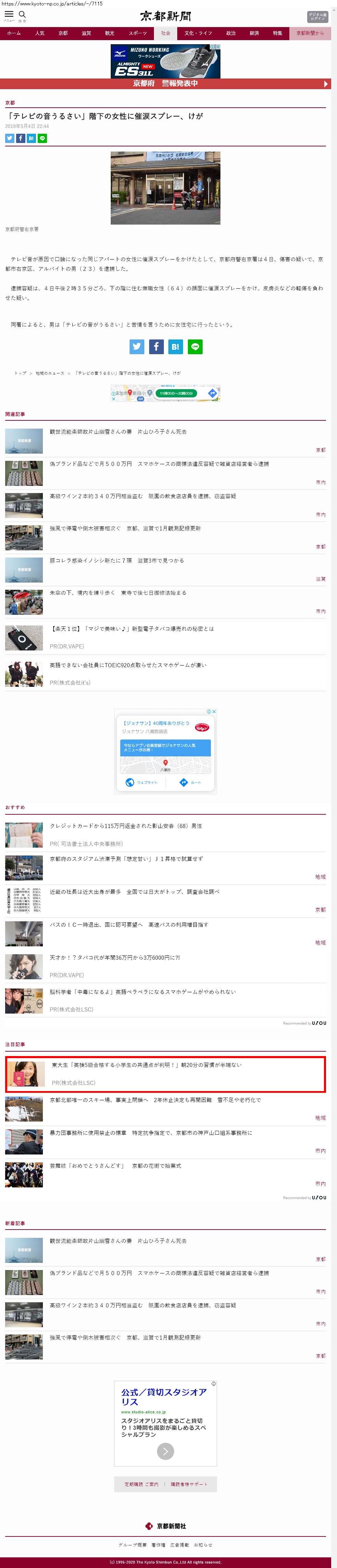The image size is (337, 1568).
Task: Open バスのＩＣ一時退出 article
Action: 128,925
